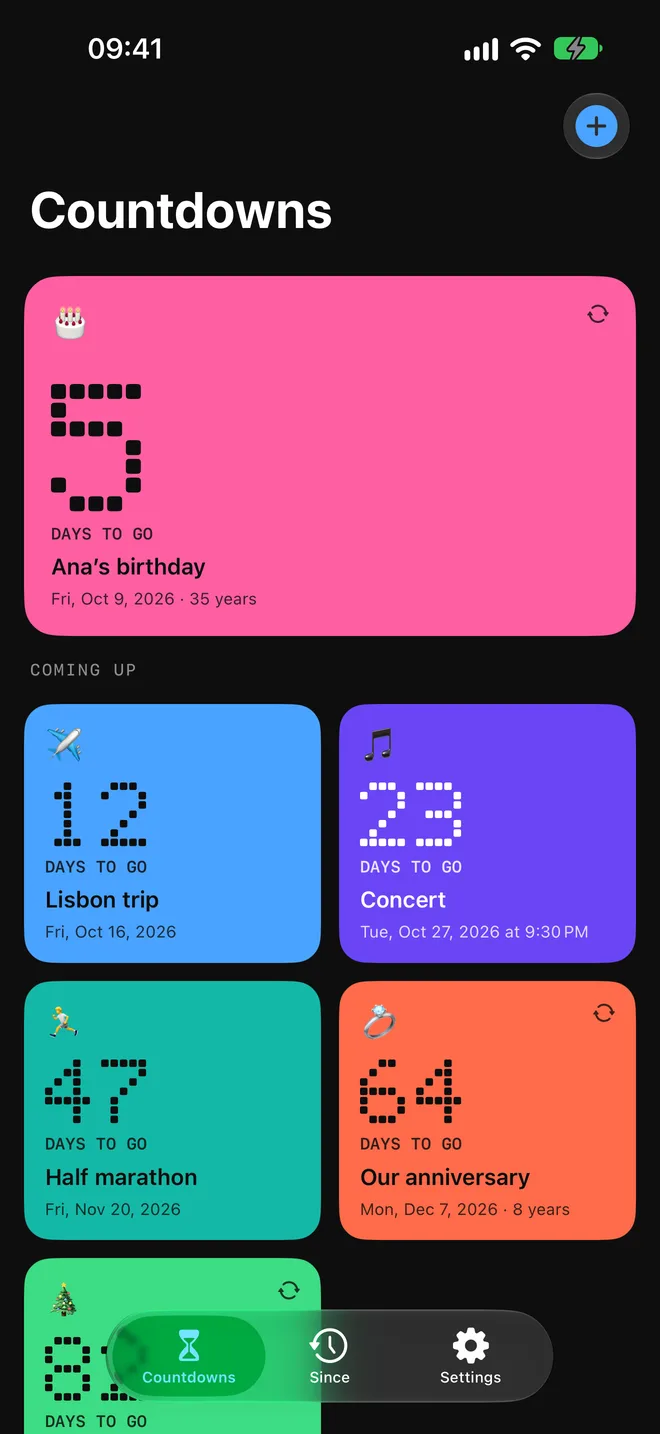Add a new countdown with plus button
The height and width of the screenshot is (1434, 660).
click(596, 127)
